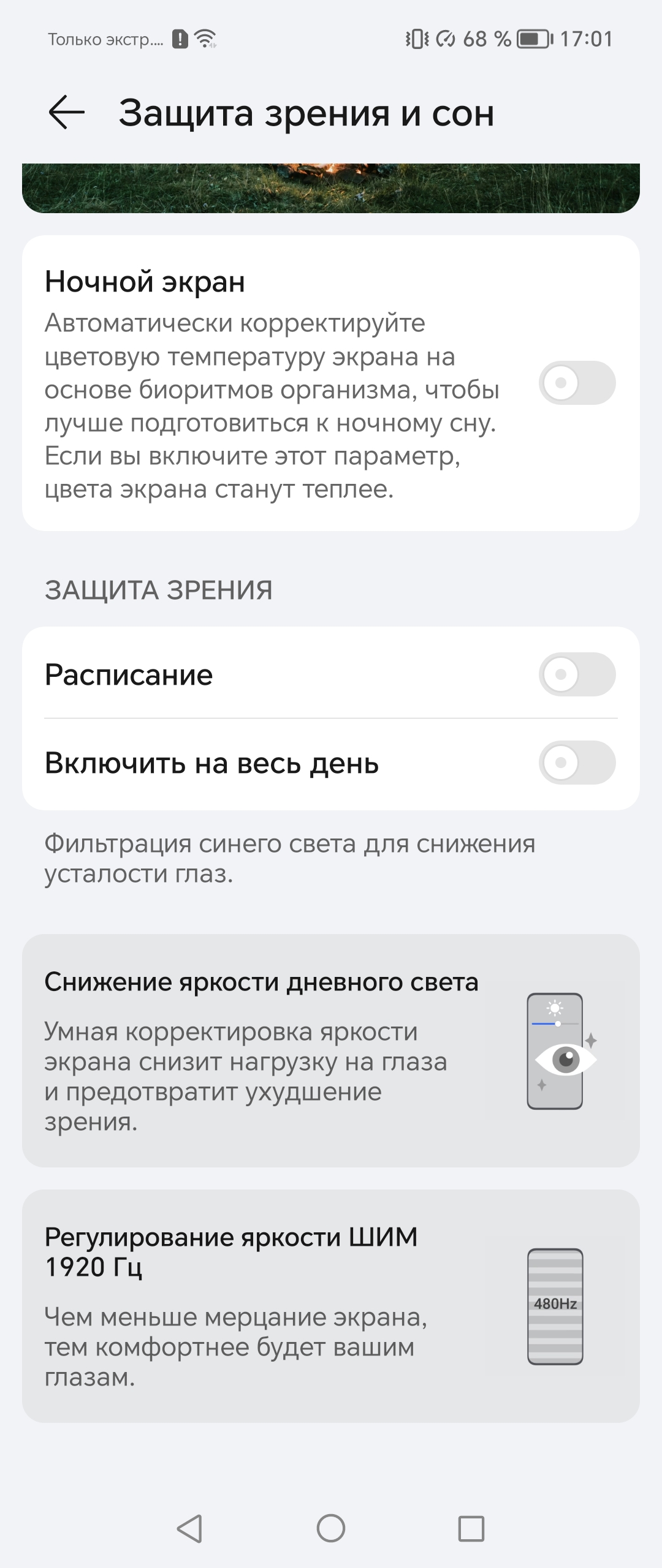Enable the Ночной экран switch
The width and height of the screenshot is (662, 1568).
(577, 383)
